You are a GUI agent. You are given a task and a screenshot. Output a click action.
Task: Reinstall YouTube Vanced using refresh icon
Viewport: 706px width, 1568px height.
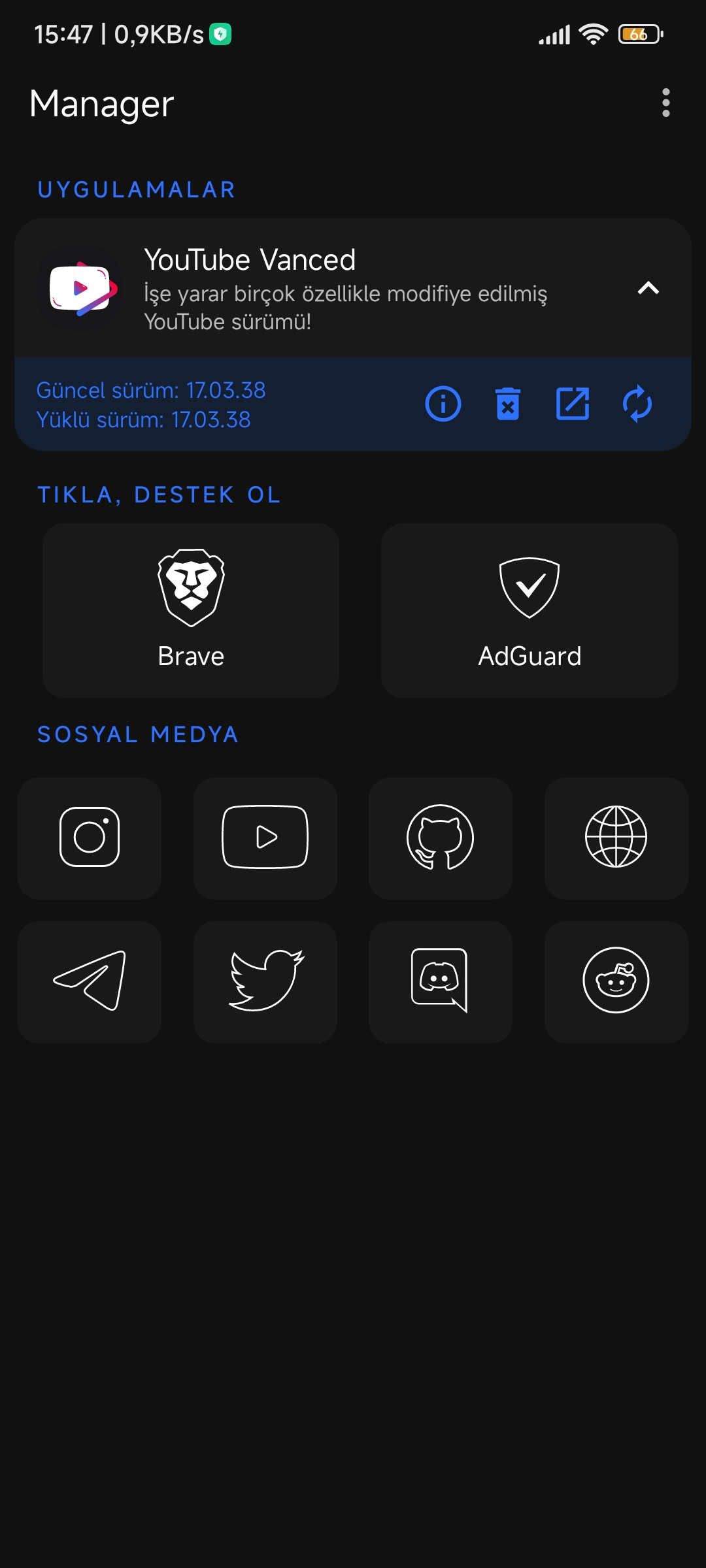(x=637, y=404)
